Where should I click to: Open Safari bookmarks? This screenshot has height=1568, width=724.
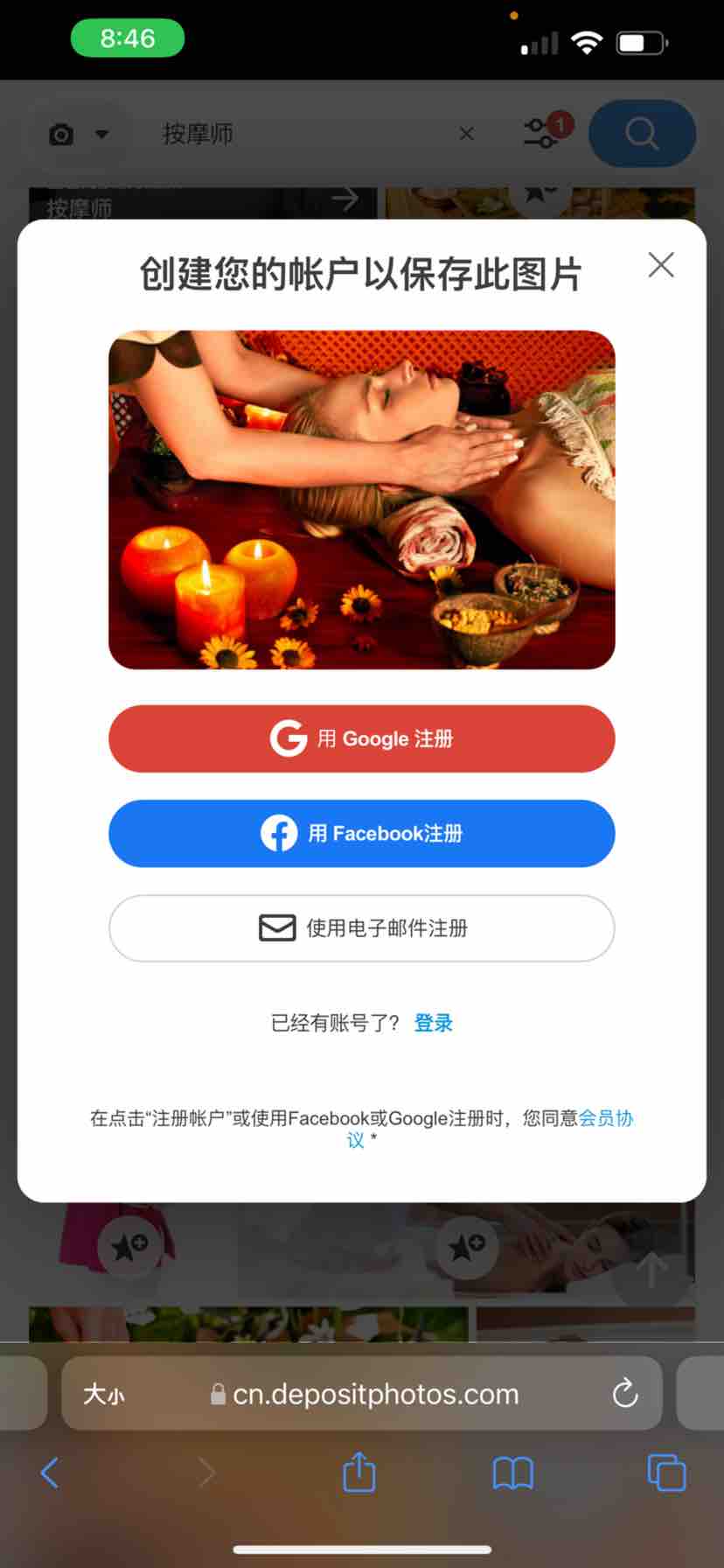tap(512, 1473)
